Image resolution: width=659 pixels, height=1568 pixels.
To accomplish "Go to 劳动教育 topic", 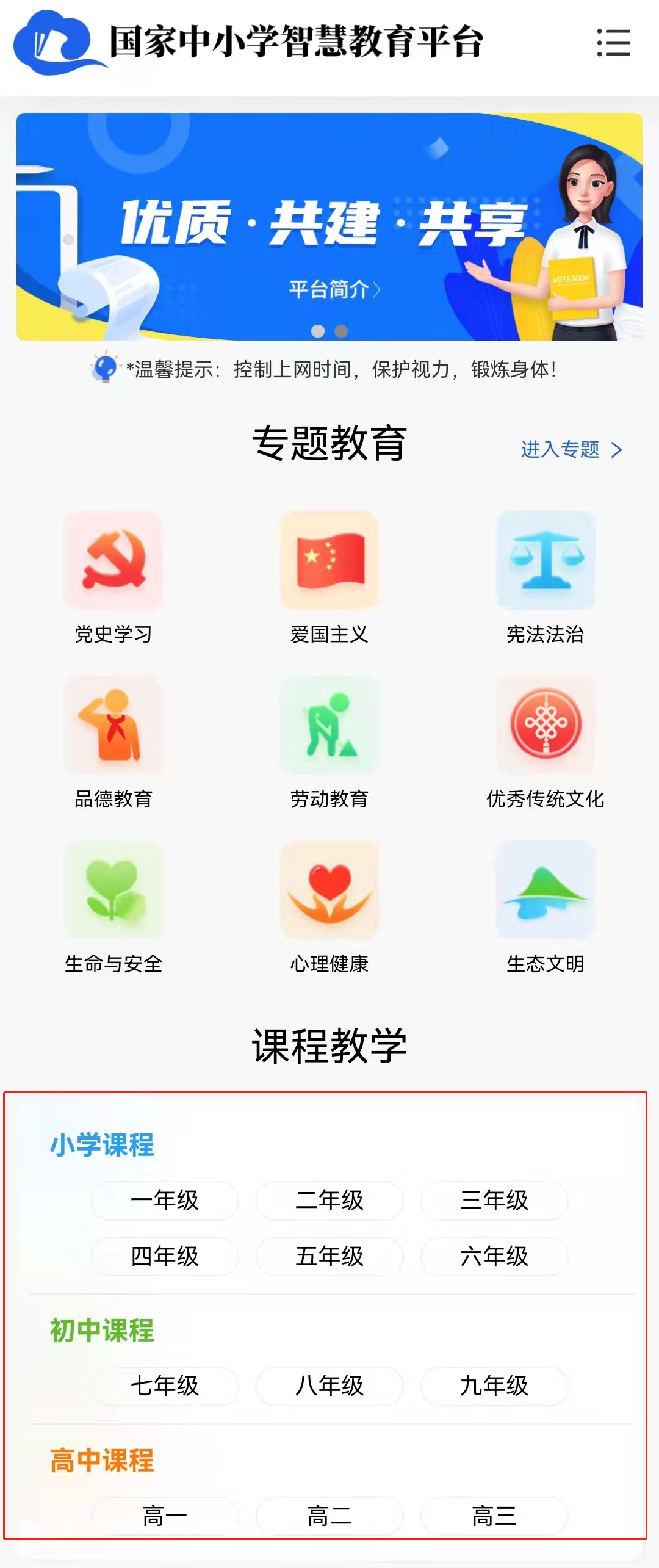I will [x=329, y=742].
